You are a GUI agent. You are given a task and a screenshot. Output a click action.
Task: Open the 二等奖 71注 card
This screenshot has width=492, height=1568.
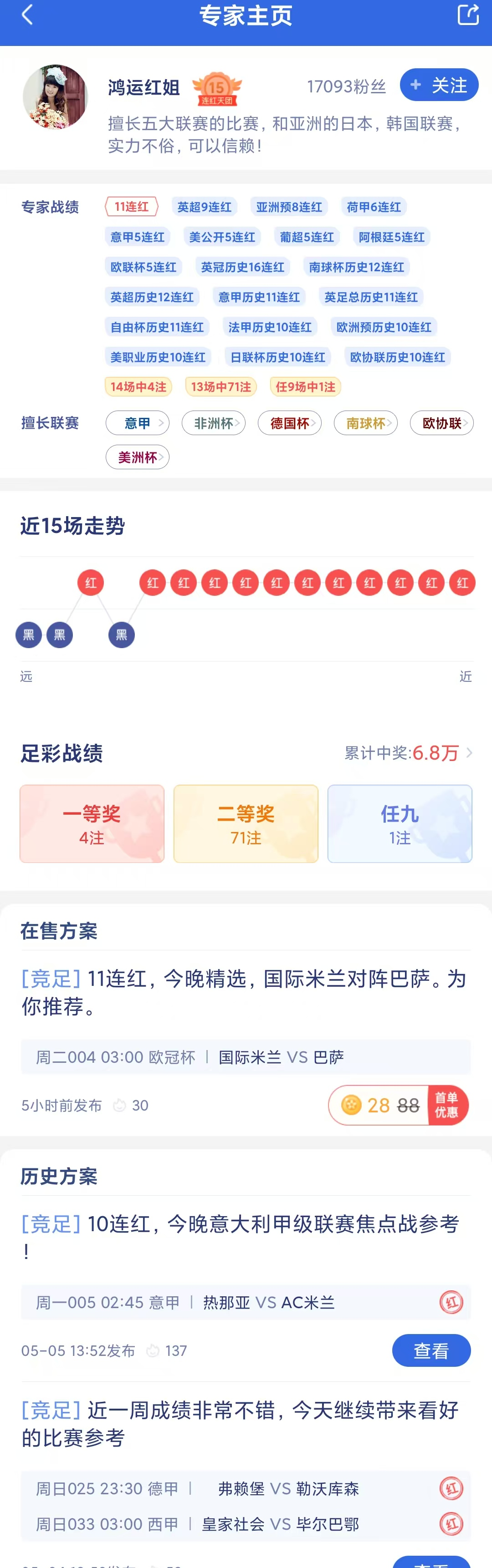246,823
